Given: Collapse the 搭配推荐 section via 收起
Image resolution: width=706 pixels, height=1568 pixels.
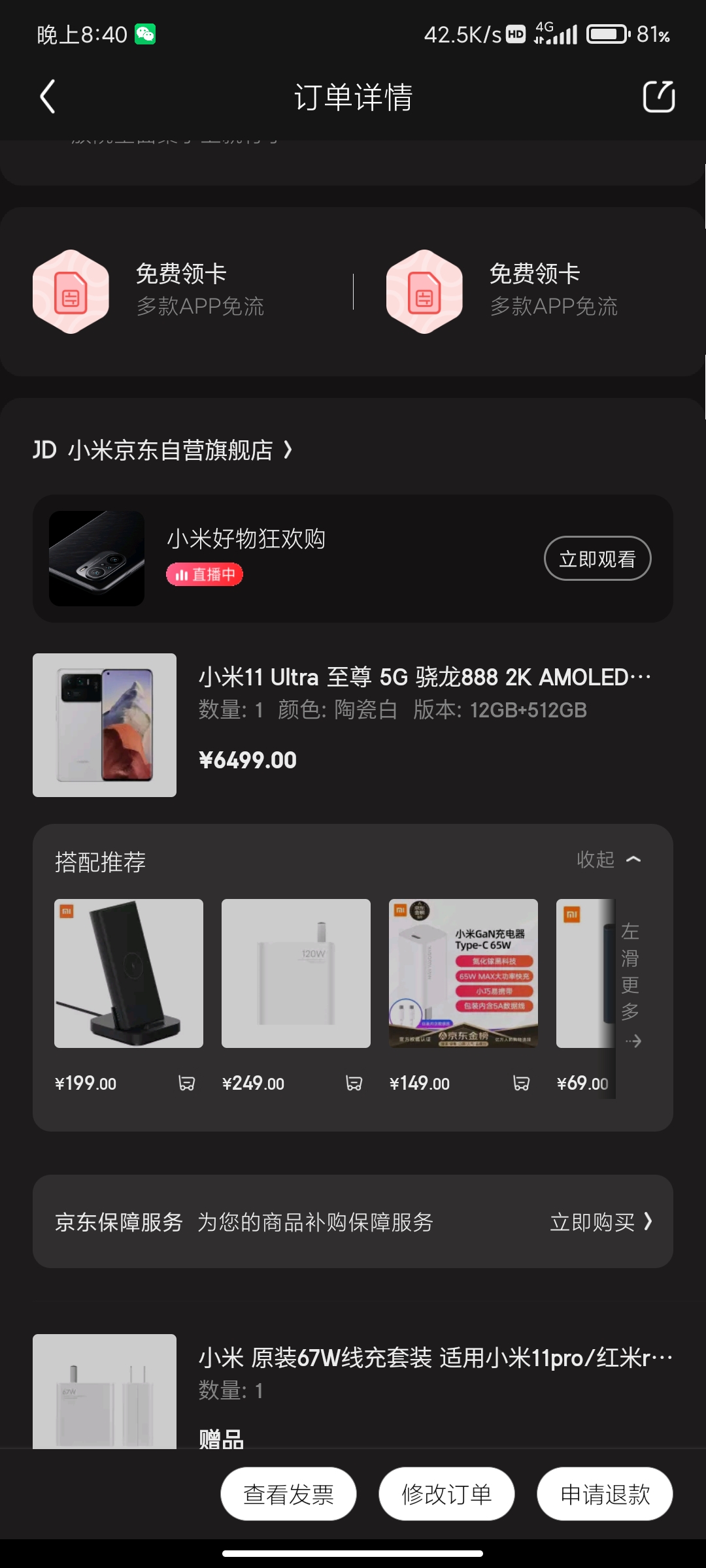Looking at the screenshot, I should click(608, 860).
